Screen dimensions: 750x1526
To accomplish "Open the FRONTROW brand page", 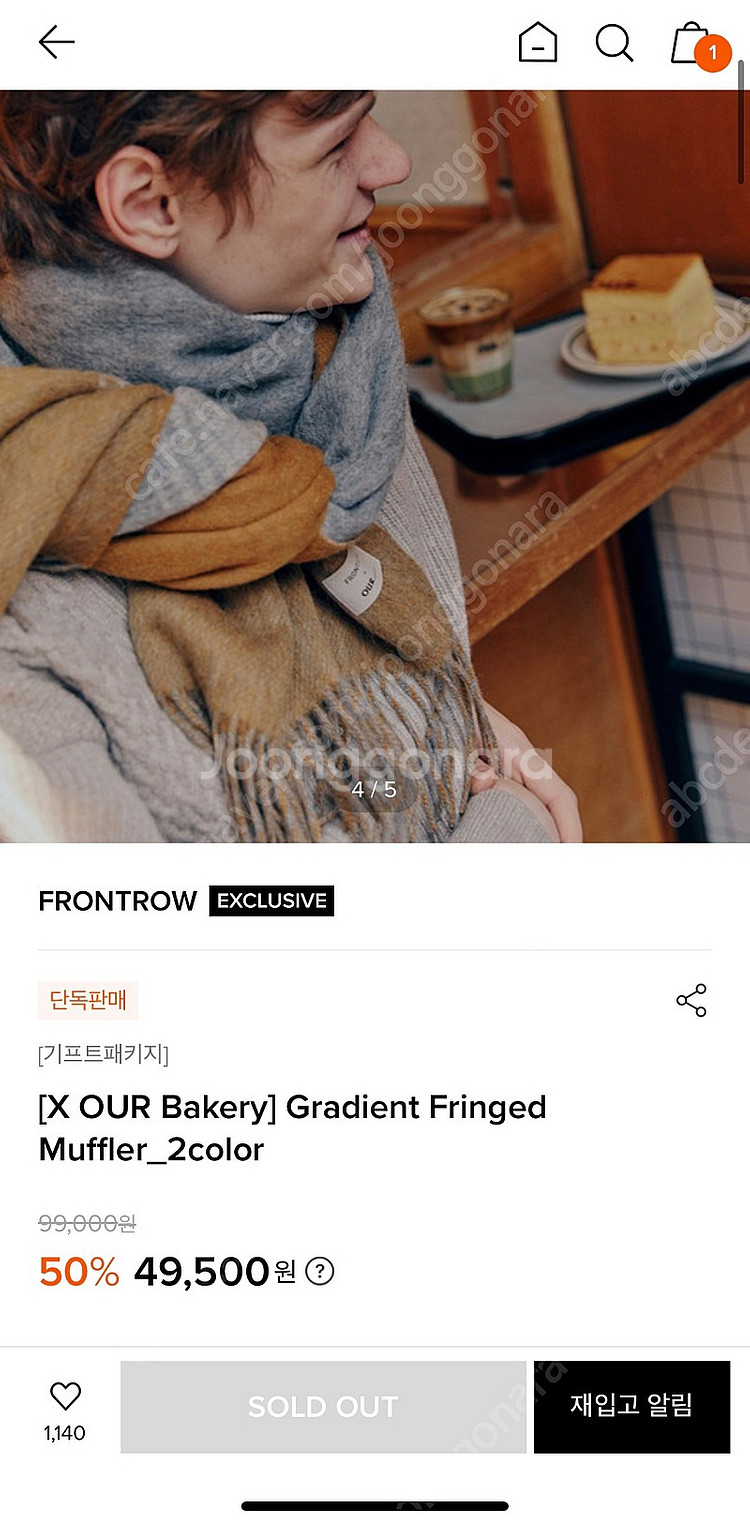I will click(118, 901).
